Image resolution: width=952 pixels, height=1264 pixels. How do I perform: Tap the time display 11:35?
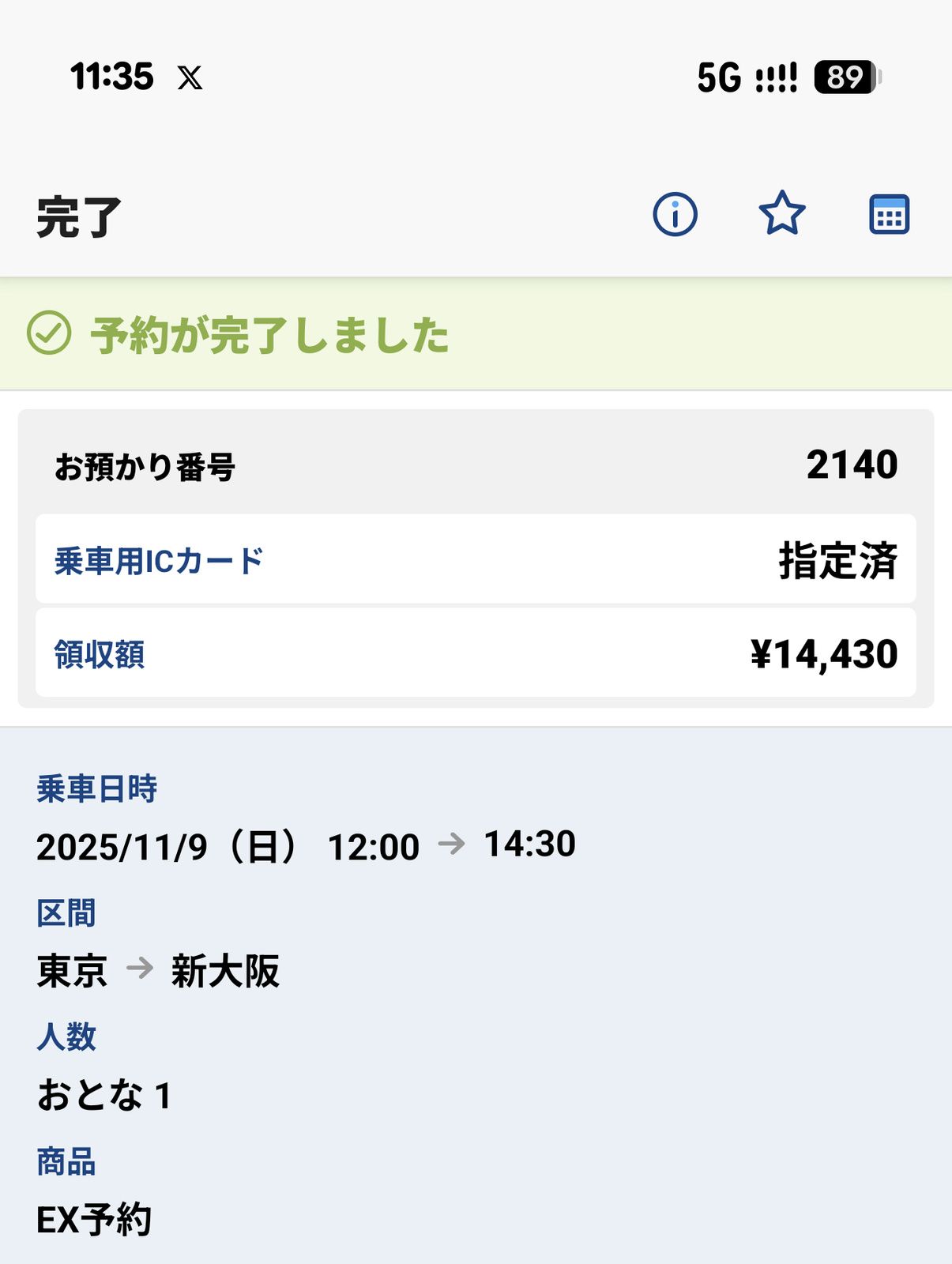111,77
